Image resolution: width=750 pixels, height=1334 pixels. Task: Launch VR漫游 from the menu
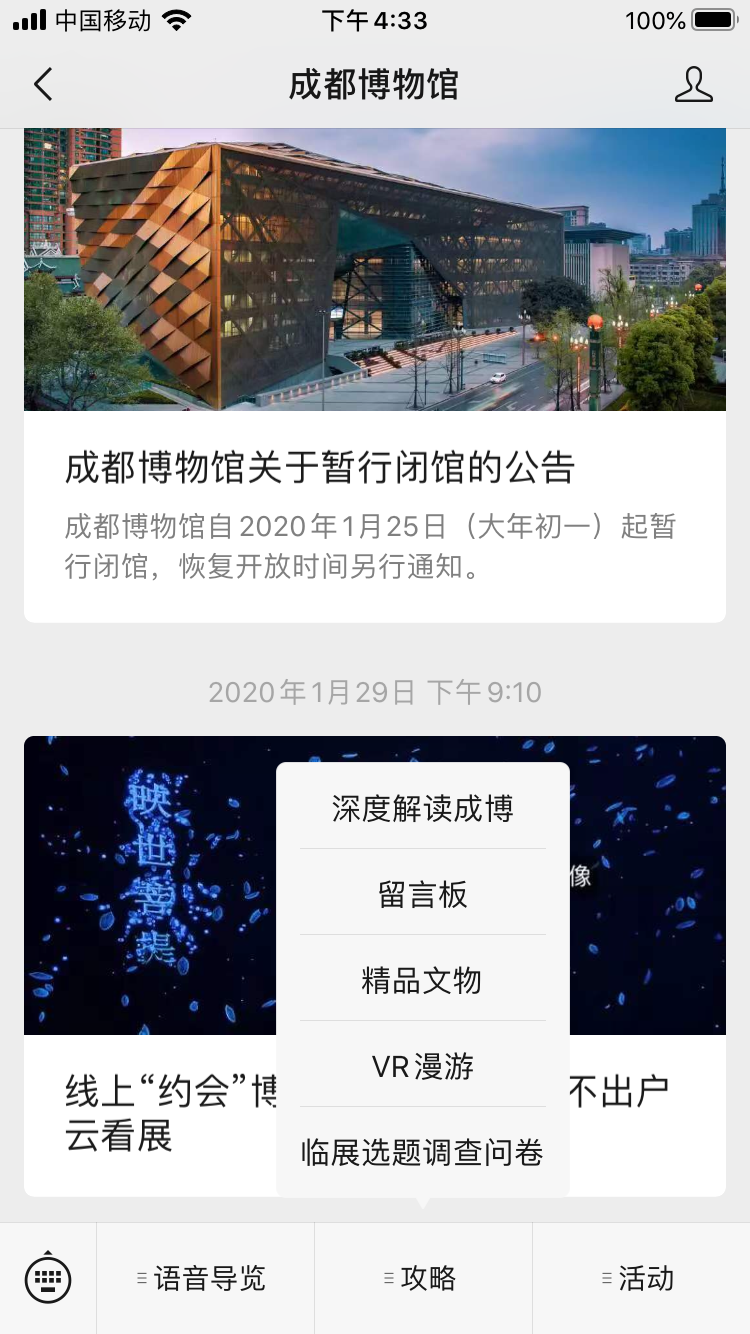pyautogui.click(x=423, y=1066)
